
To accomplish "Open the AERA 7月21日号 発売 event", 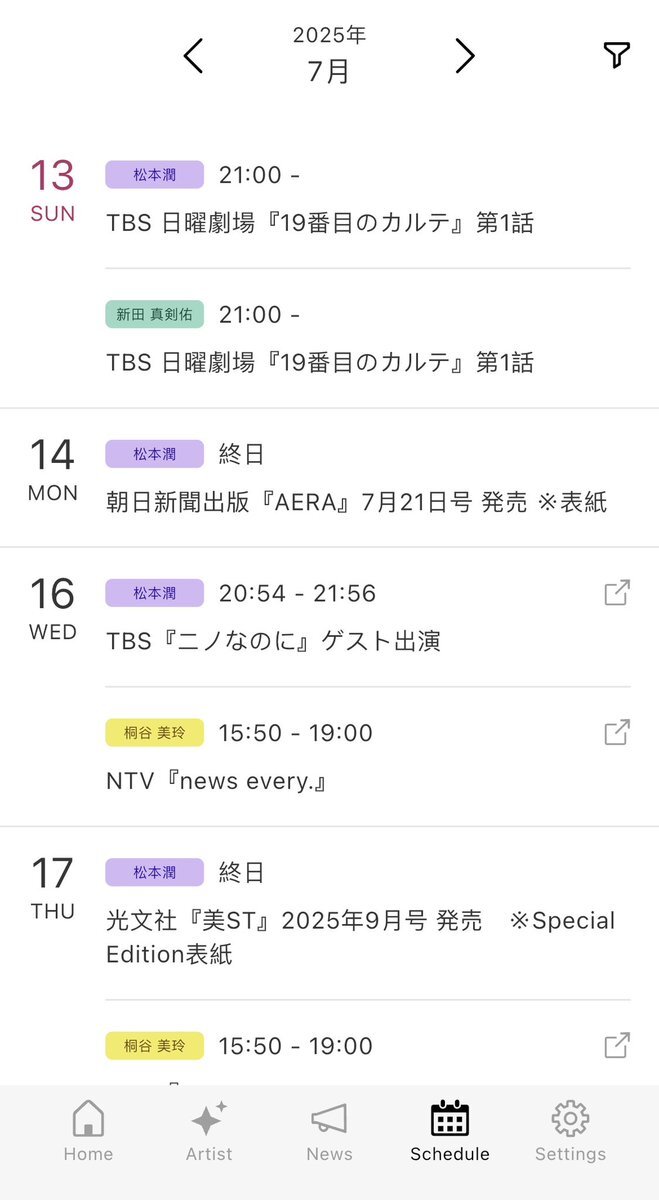I will 368,478.
